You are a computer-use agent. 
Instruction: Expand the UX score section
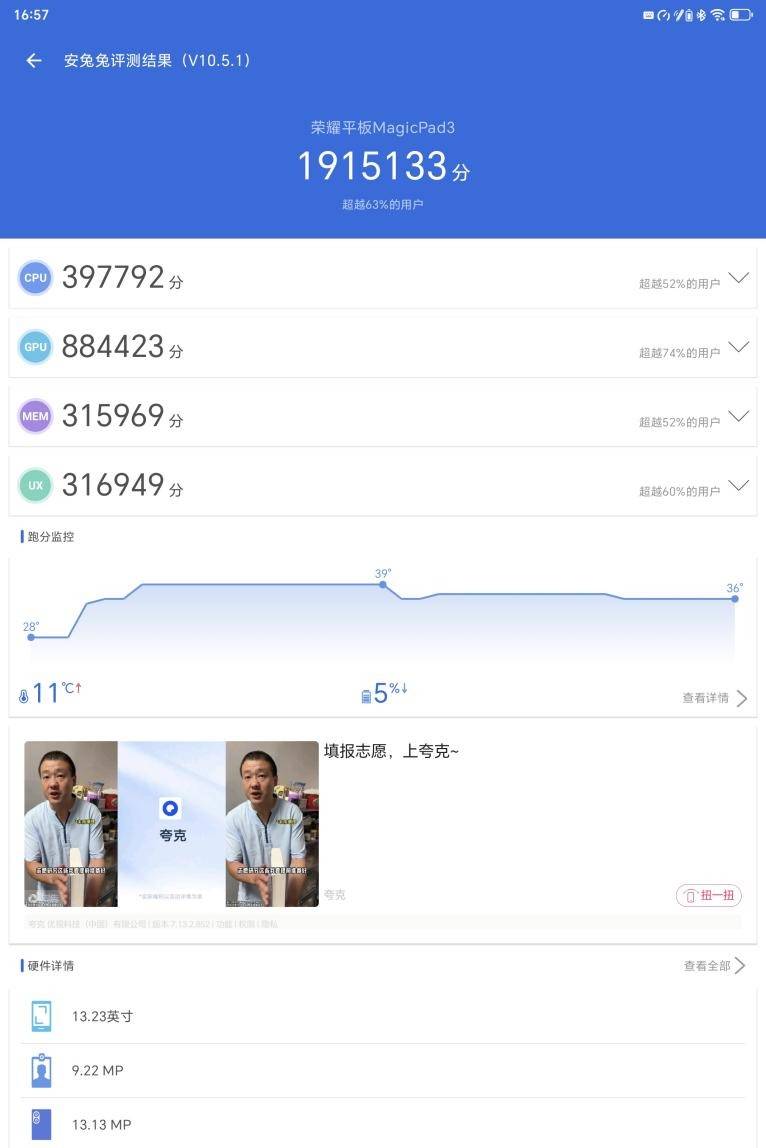pyautogui.click(x=738, y=486)
